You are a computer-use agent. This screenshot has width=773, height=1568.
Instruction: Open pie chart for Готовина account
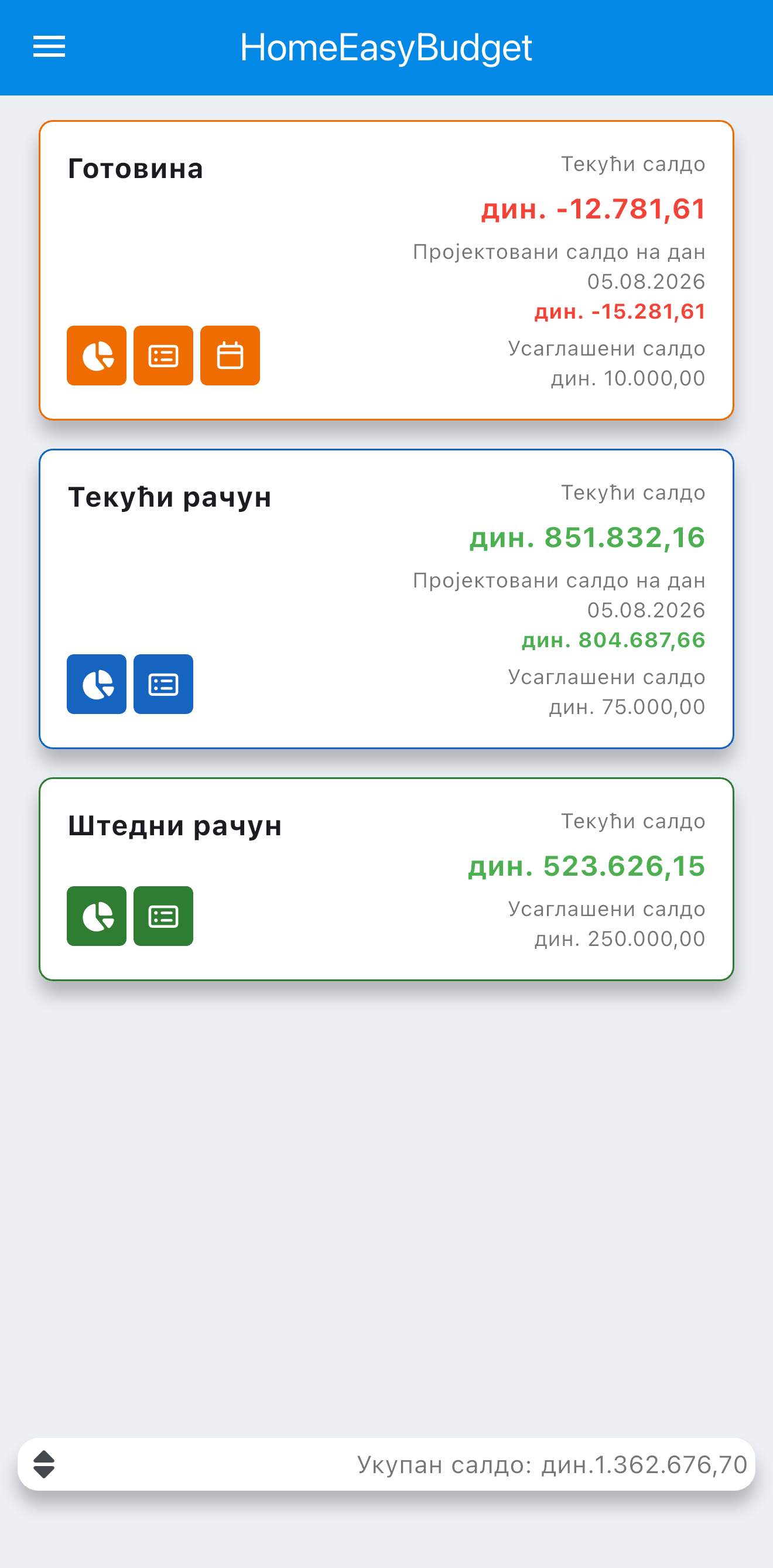pos(97,356)
